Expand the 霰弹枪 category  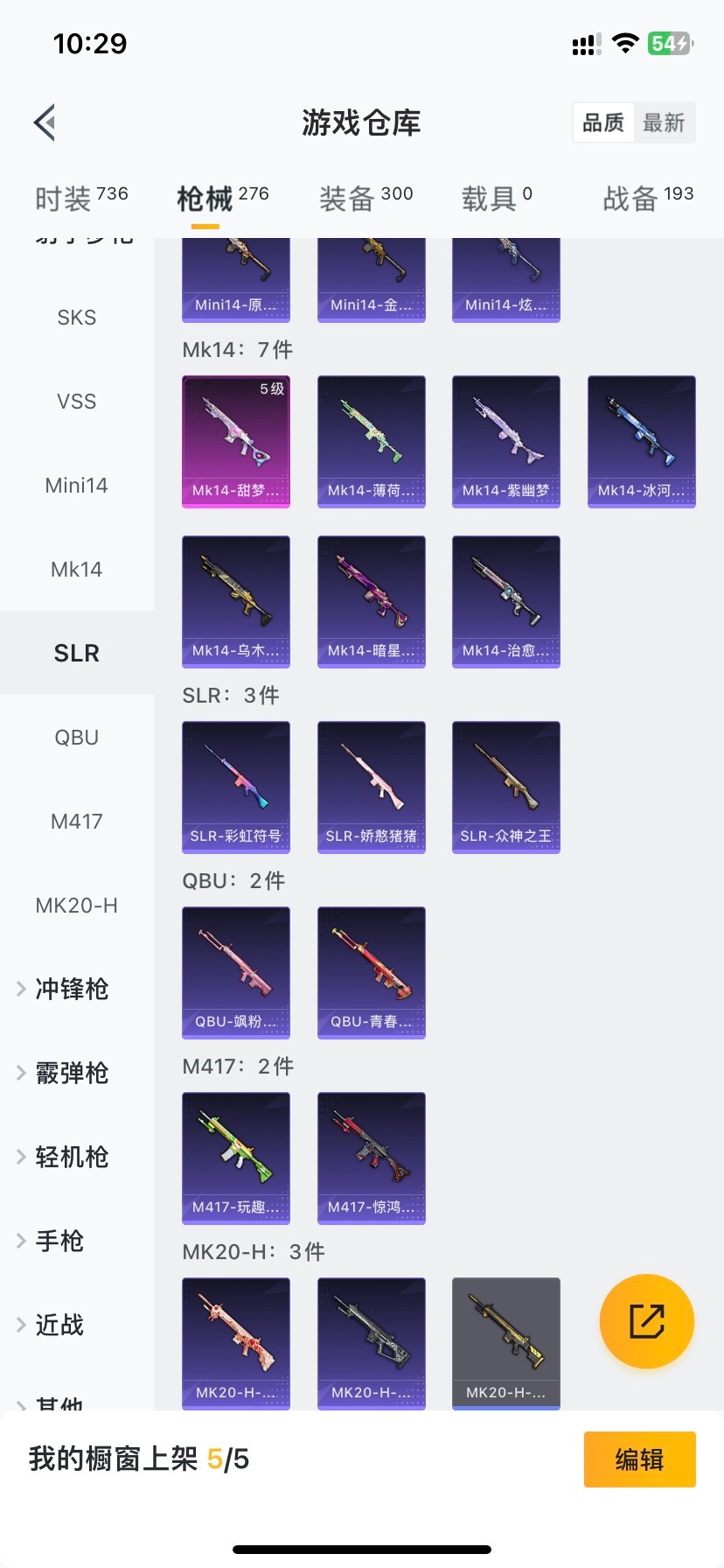[x=72, y=1073]
